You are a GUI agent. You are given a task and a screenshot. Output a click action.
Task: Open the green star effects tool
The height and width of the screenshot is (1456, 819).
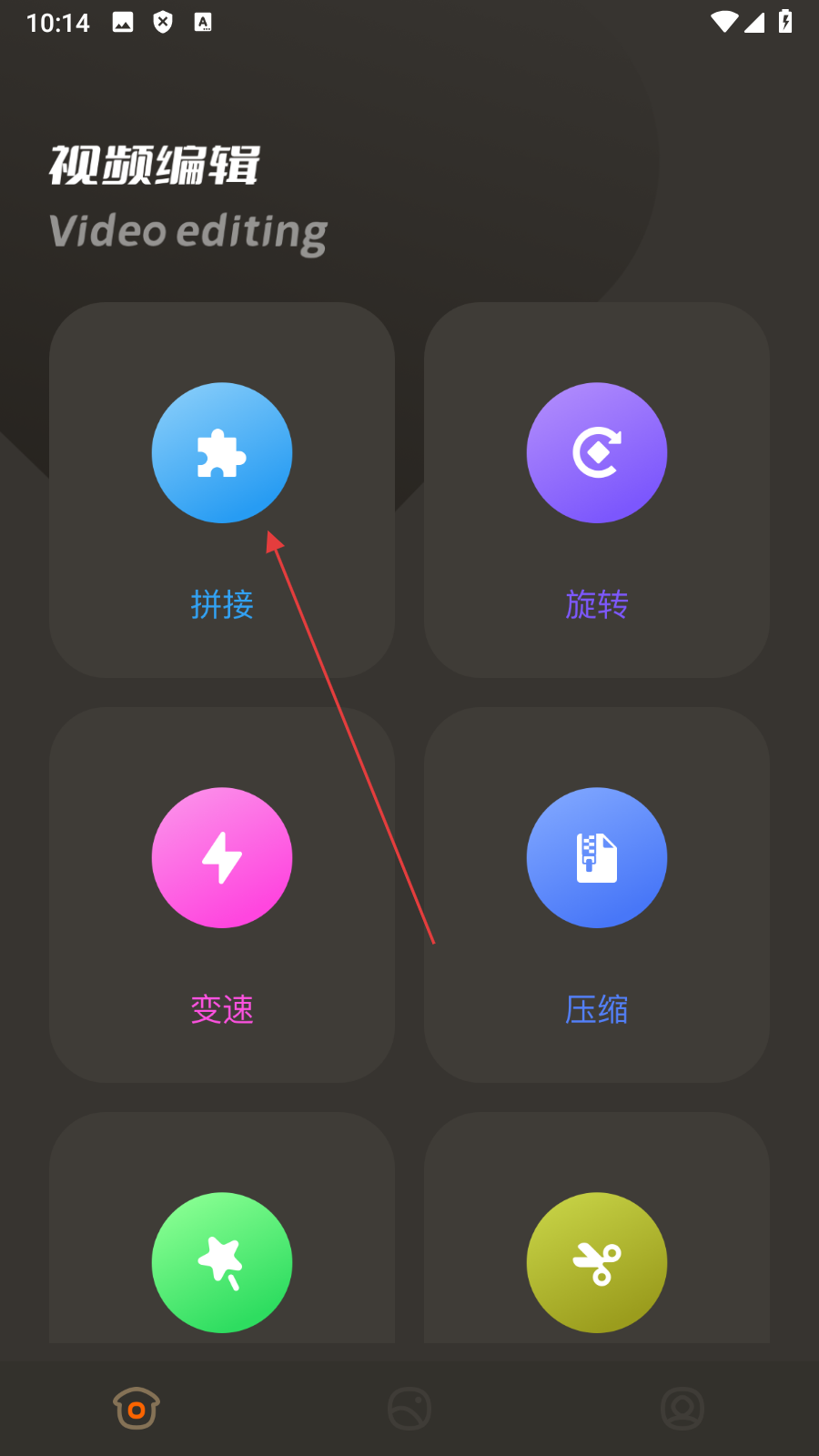tap(222, 1262)
